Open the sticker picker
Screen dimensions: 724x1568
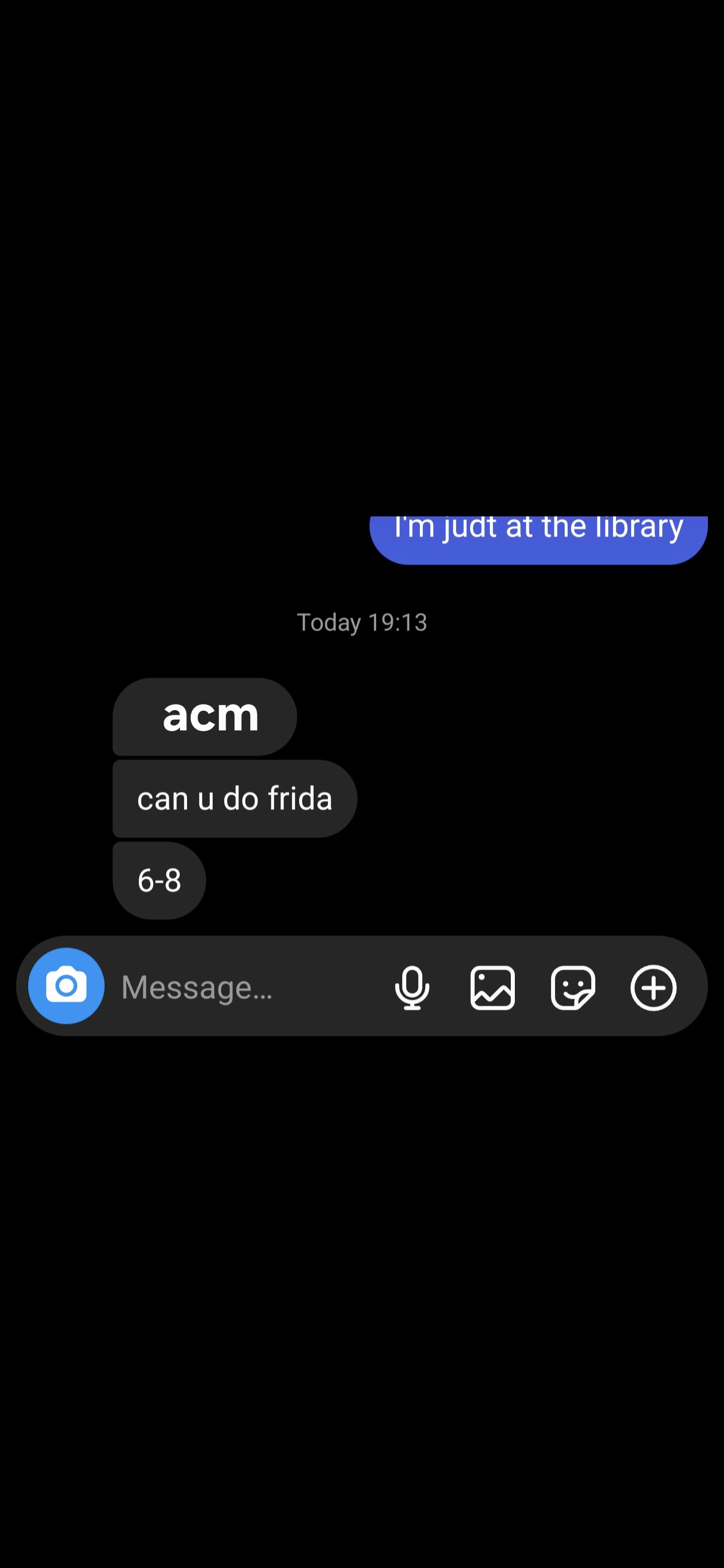pyautogui.click(x=573, y=988)
